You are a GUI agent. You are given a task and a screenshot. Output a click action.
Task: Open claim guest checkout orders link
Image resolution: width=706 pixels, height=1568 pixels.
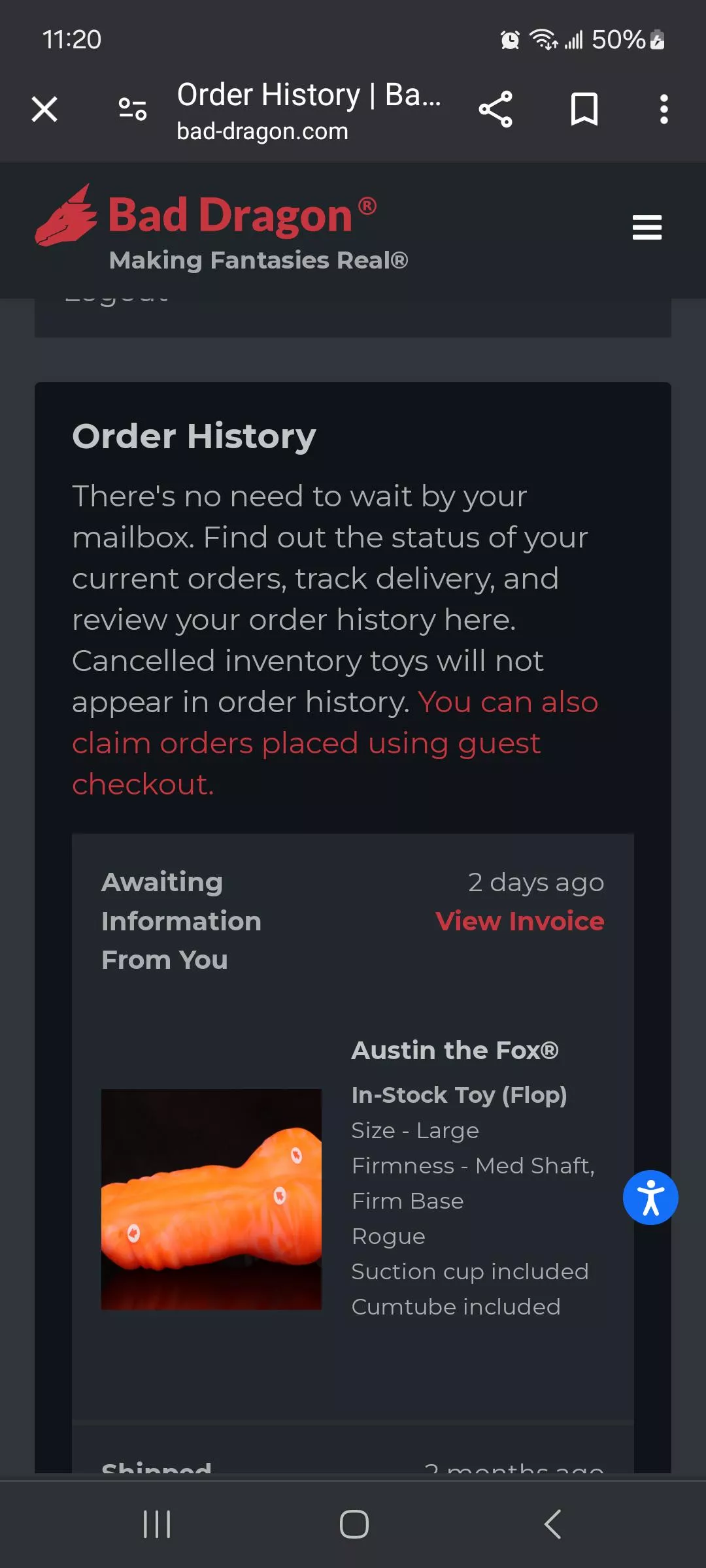[307, 743]
